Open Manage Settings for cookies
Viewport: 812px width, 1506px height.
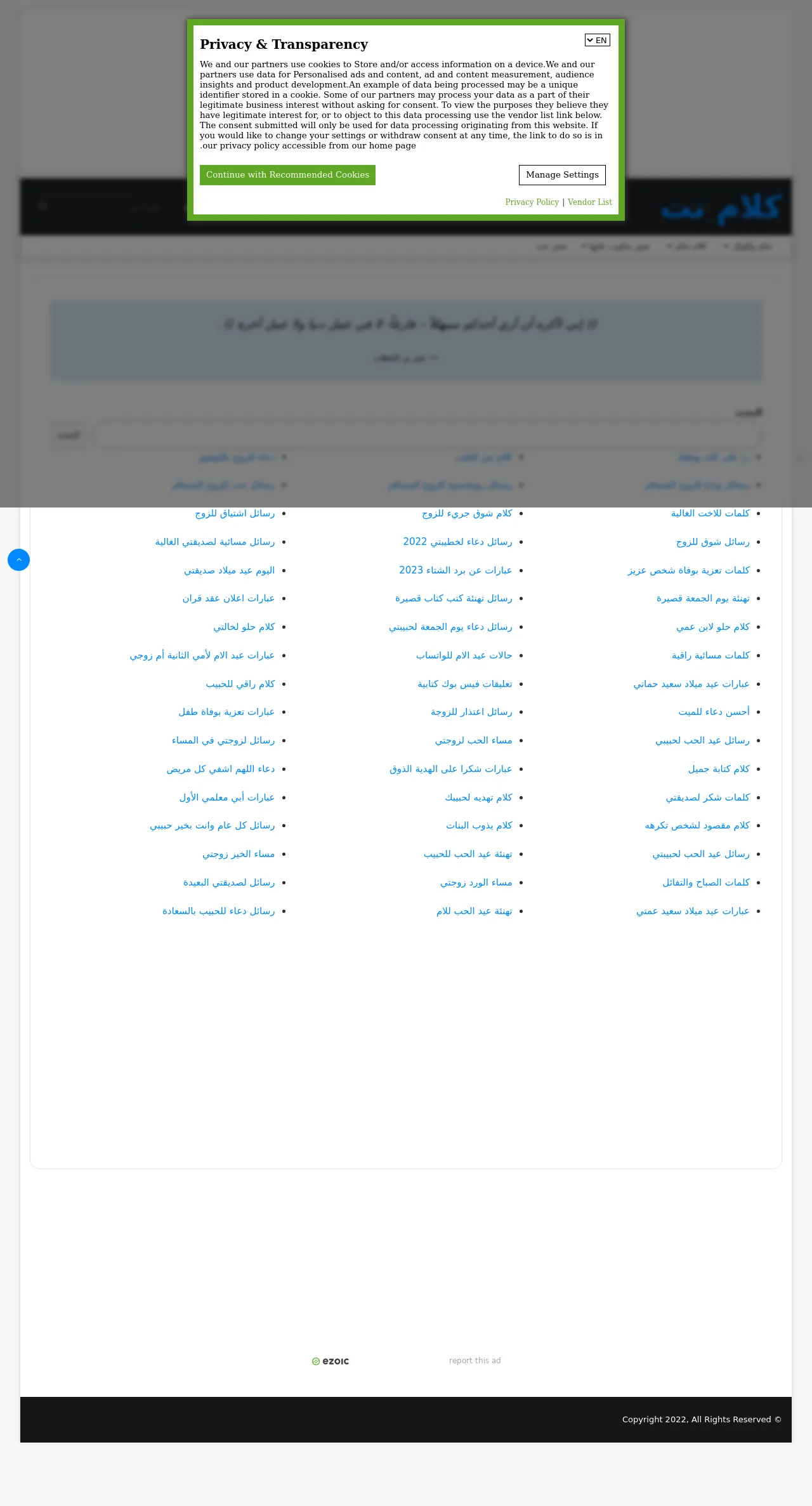click(x=562, y=175)
